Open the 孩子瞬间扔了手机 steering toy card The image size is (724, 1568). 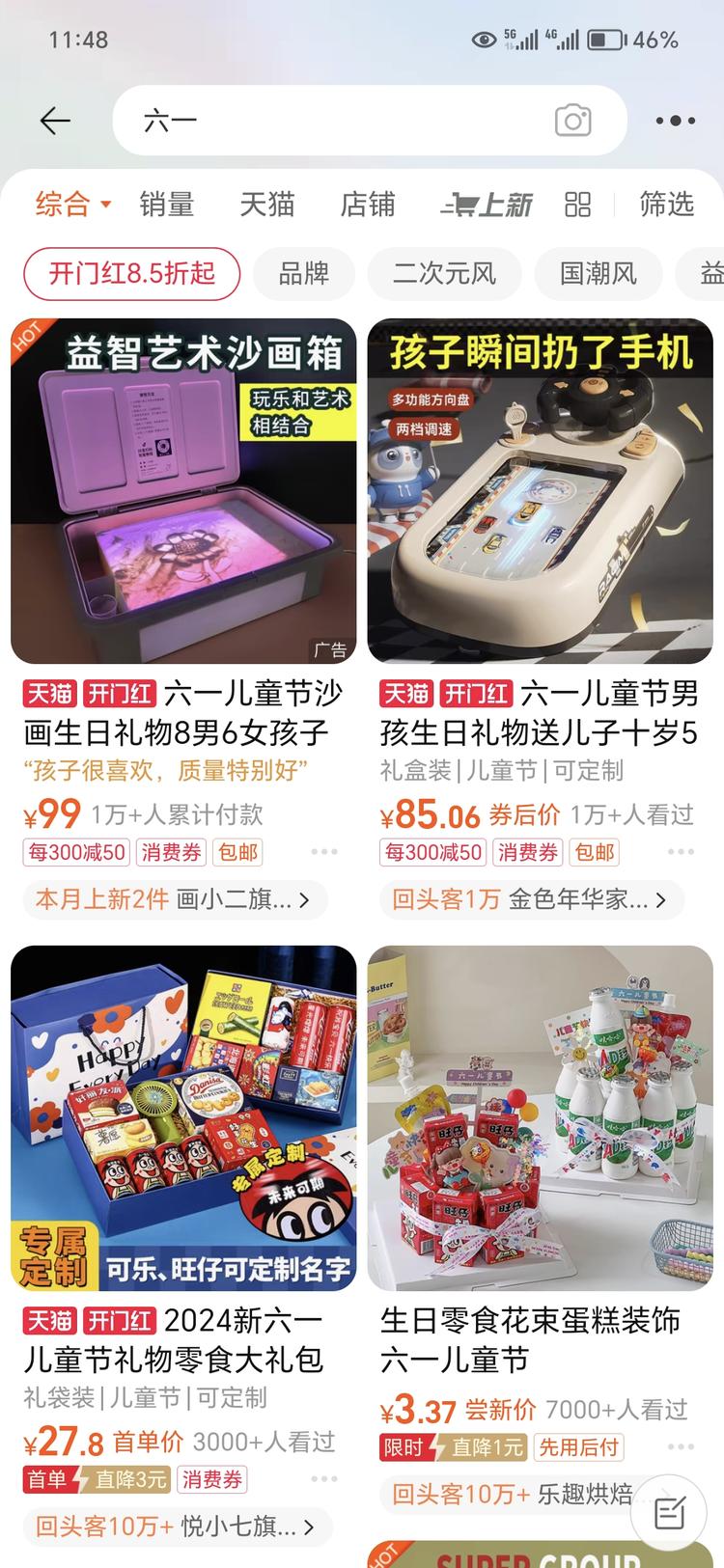click(540, 490)
